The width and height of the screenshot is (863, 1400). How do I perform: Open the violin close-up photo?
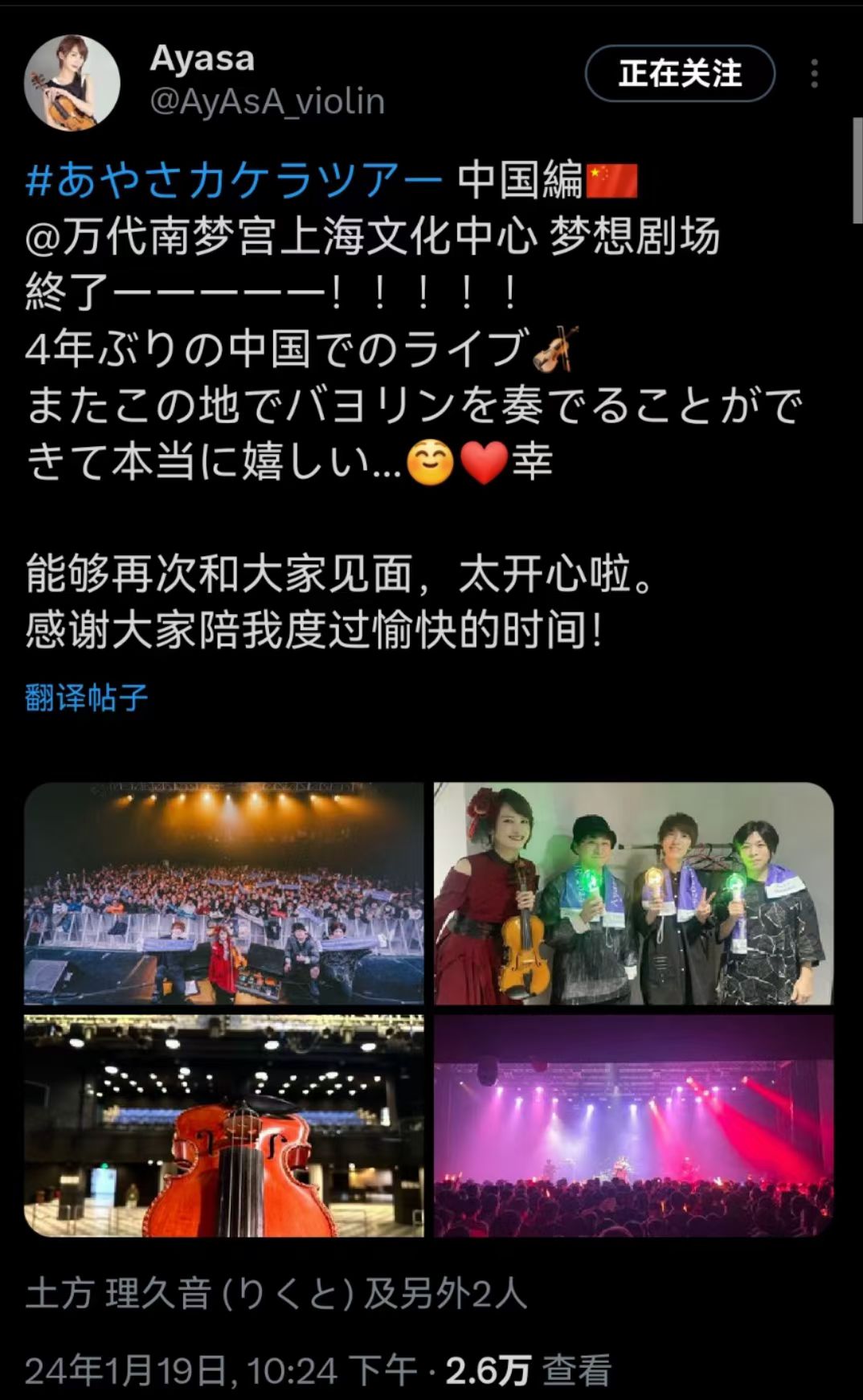tap(224, 1125)
